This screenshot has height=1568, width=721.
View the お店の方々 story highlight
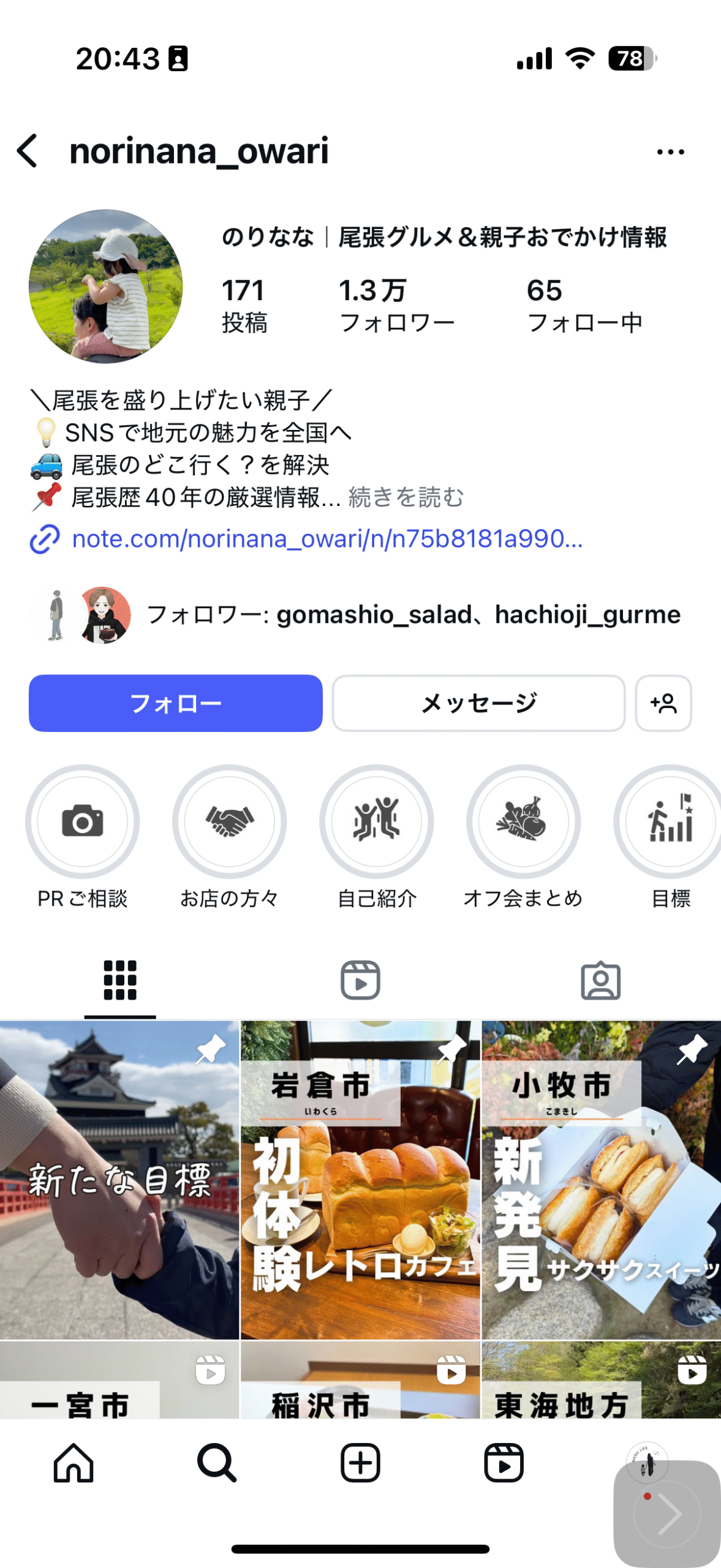tap(229, 821)
